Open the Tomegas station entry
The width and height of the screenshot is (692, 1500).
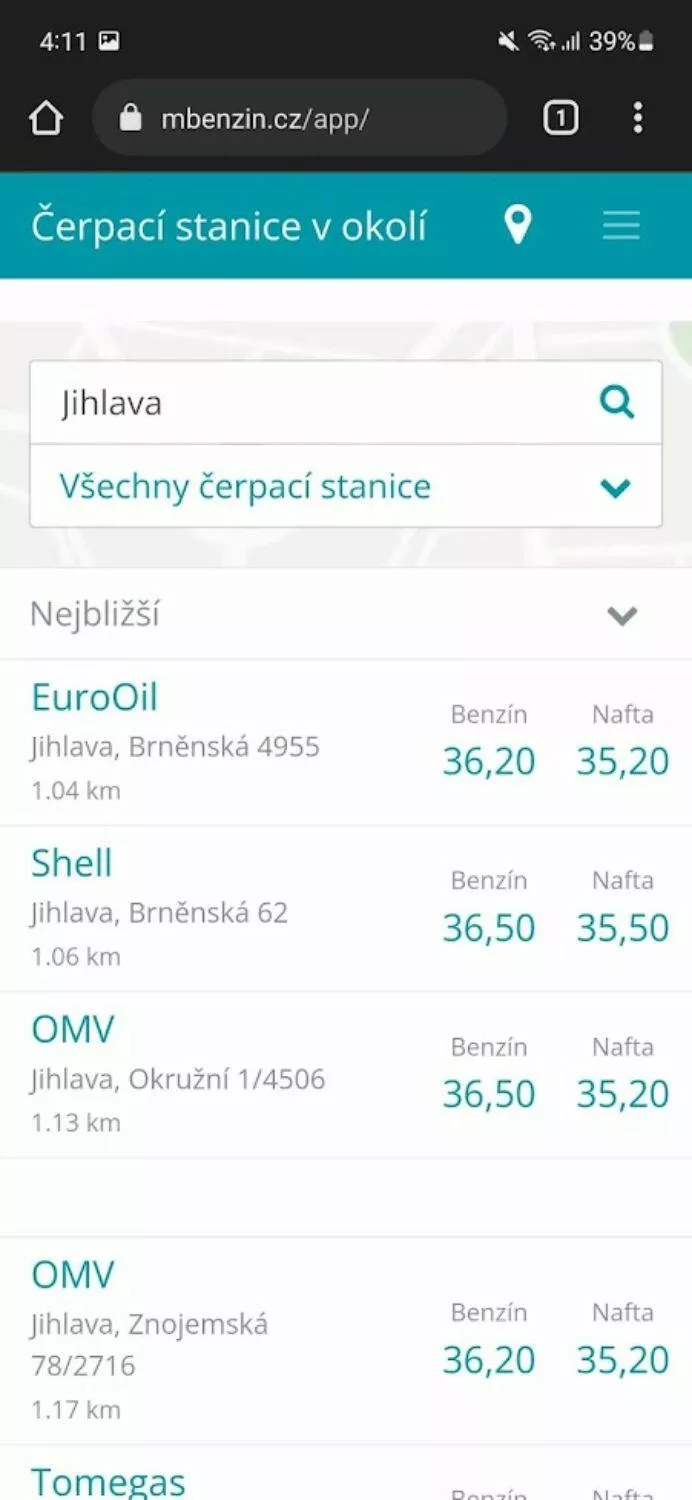click(346, 1473)
